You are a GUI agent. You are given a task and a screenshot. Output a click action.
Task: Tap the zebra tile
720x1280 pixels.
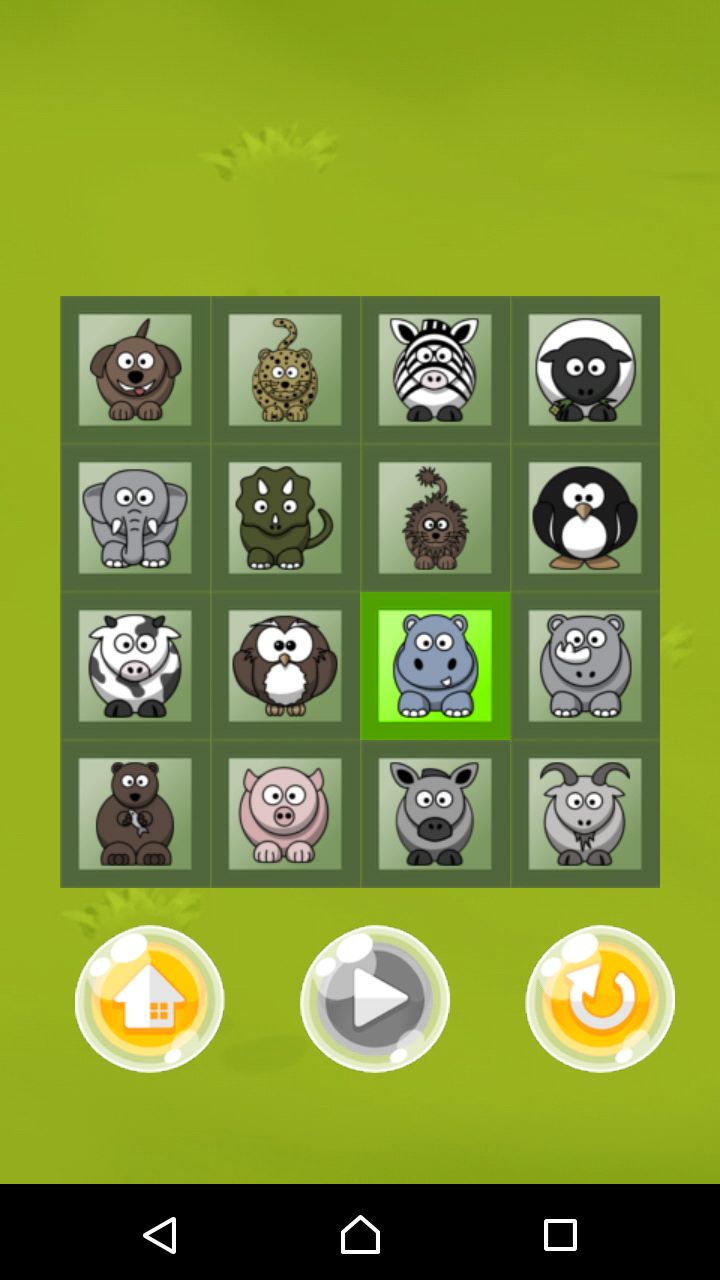click(x=435, y=370)
